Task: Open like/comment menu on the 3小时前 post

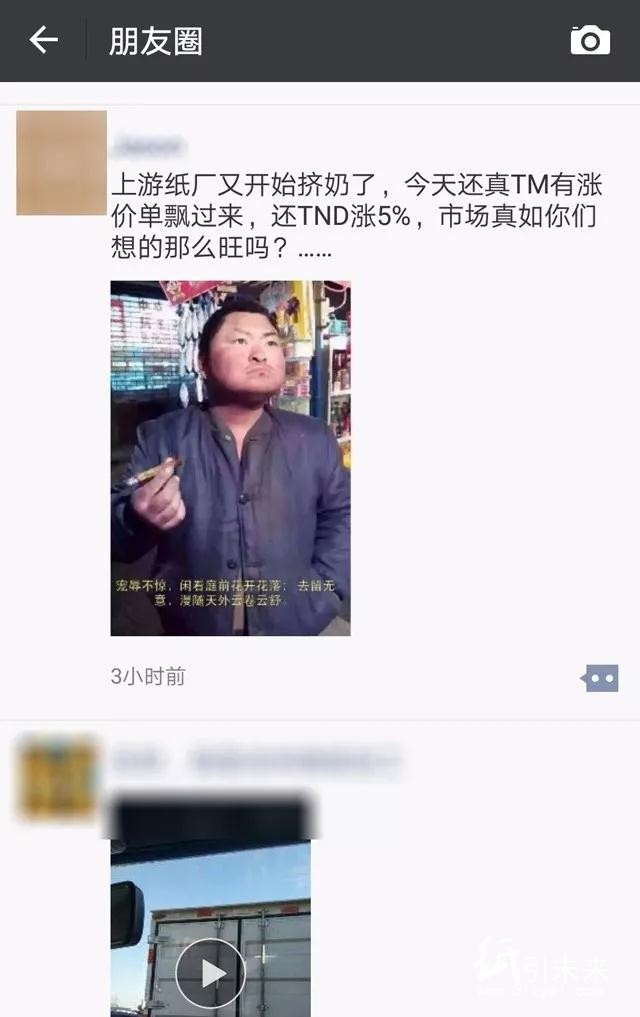Action: (x=600, y=678)
